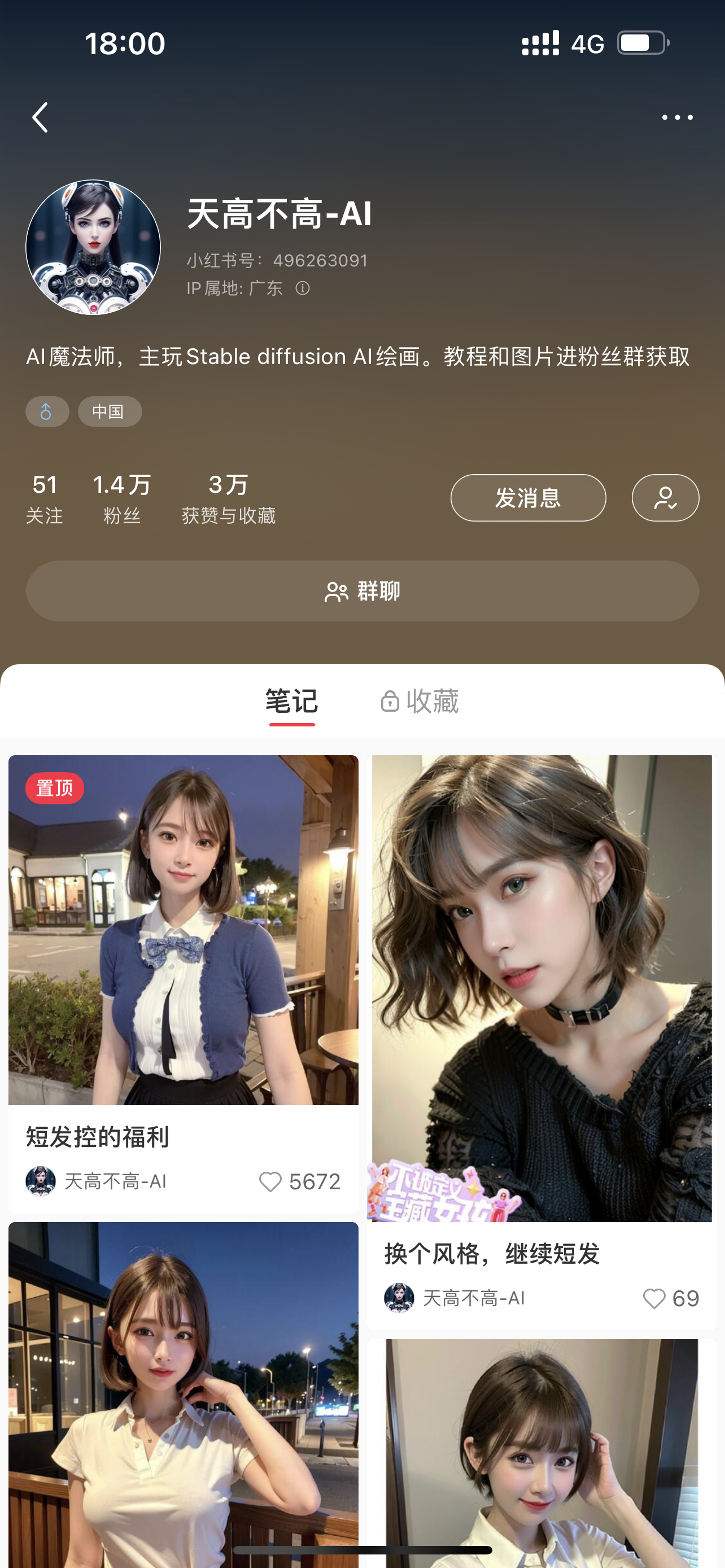Open the profile avatar of 天高不高-AI
The width and height of the screenshot is (725, 1568).
click(x=93, y=247)
